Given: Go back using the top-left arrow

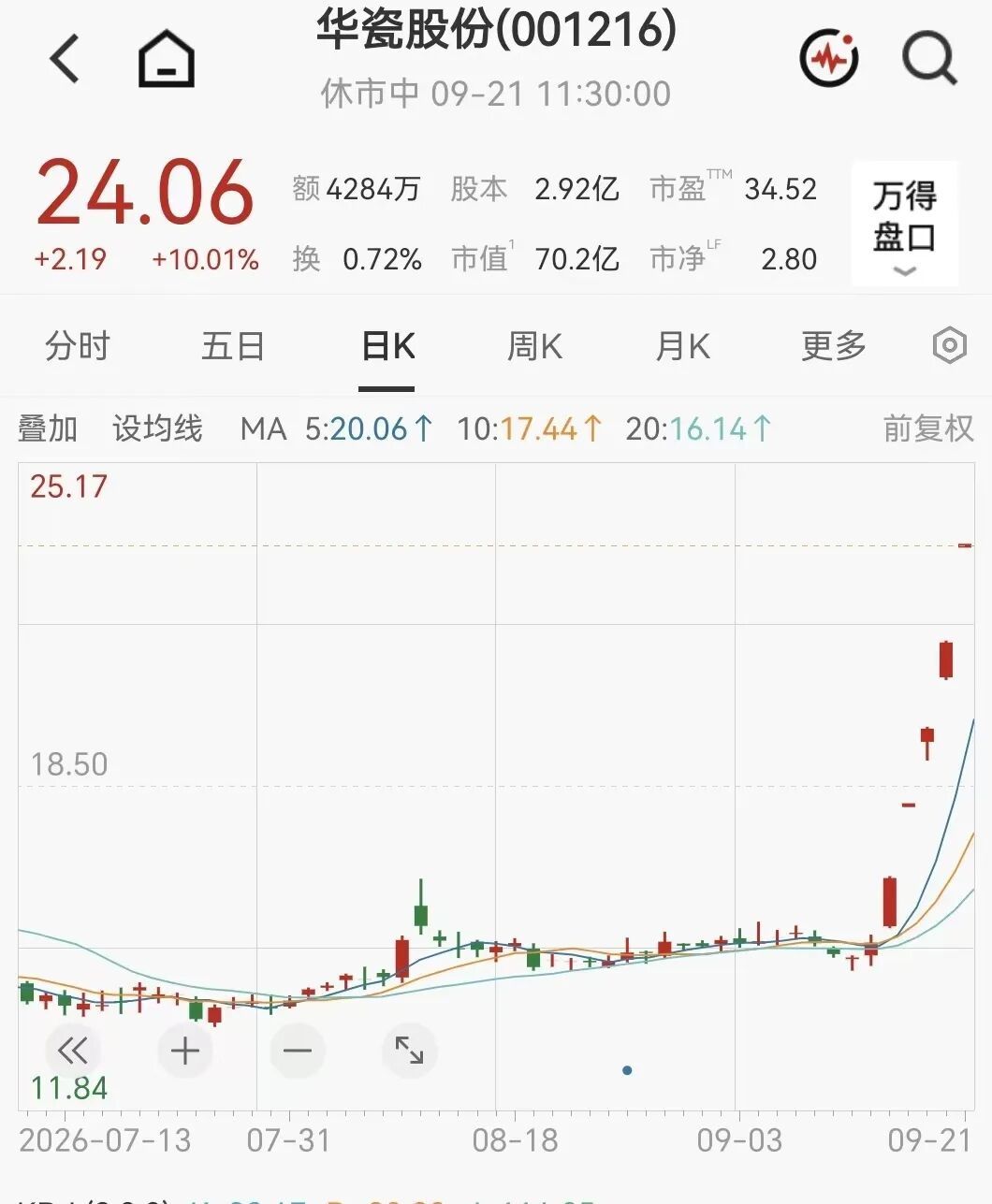Looking at the screenshot, I should tap(66, 59).
